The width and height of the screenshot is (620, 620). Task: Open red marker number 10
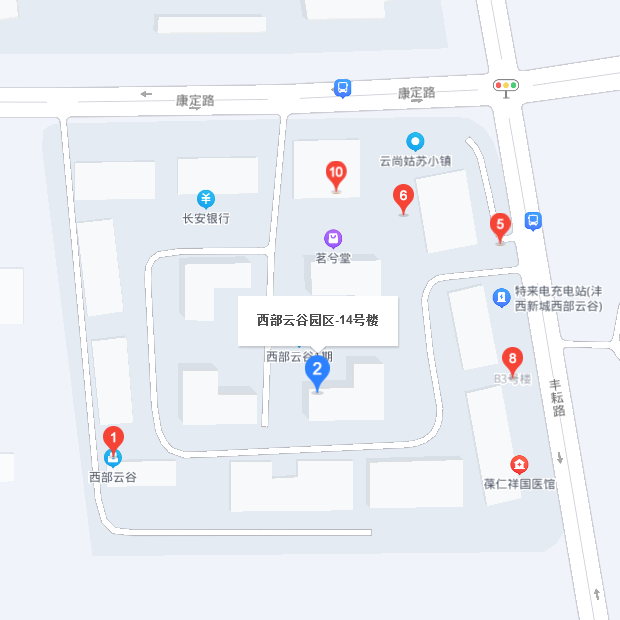(x=337, y=174)
